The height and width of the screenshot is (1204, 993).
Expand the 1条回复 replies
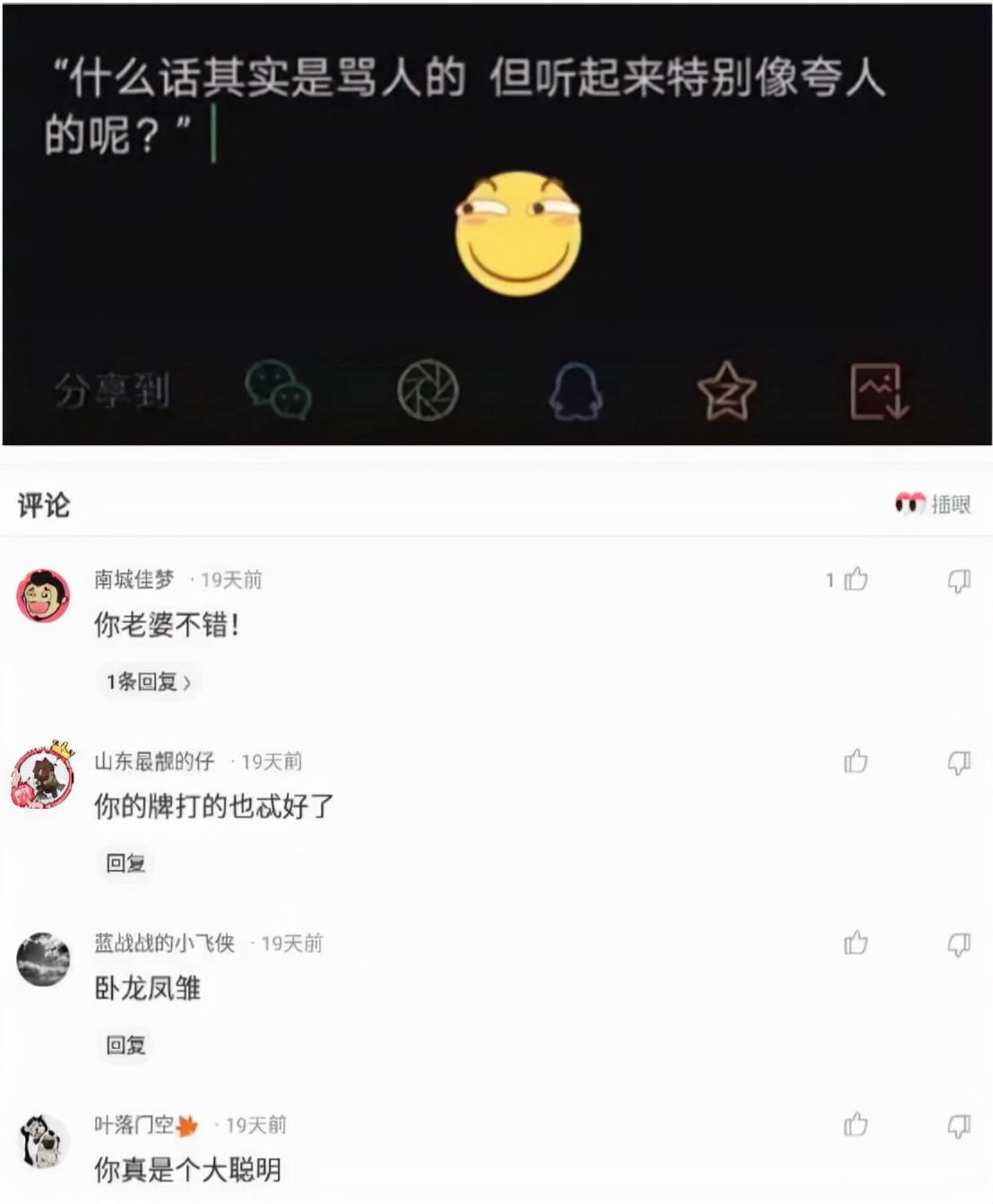pos(150,682)
